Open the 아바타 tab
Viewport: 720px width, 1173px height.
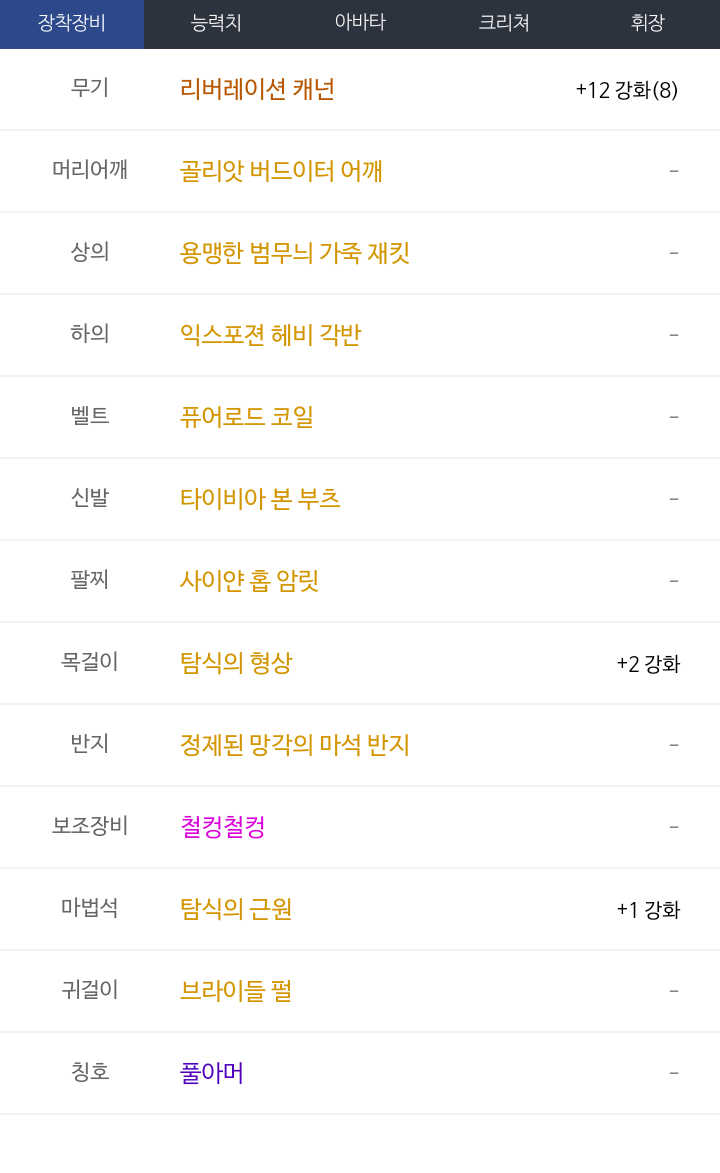point(360,24)
